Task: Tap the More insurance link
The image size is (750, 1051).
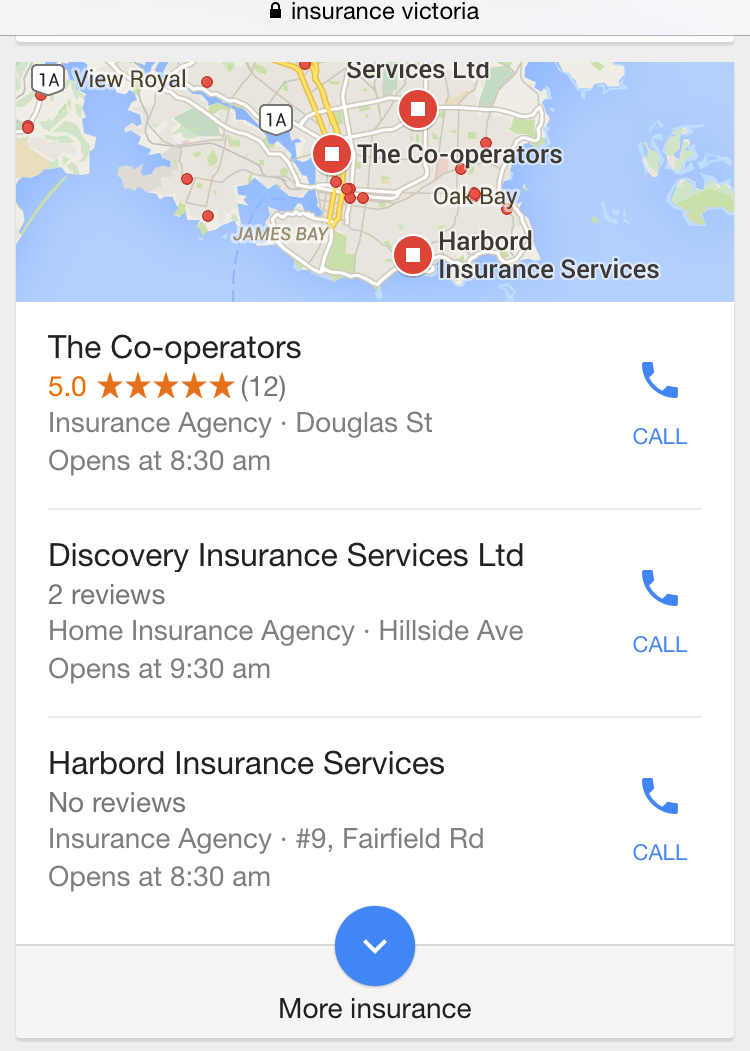Action: coord(374,1009)
